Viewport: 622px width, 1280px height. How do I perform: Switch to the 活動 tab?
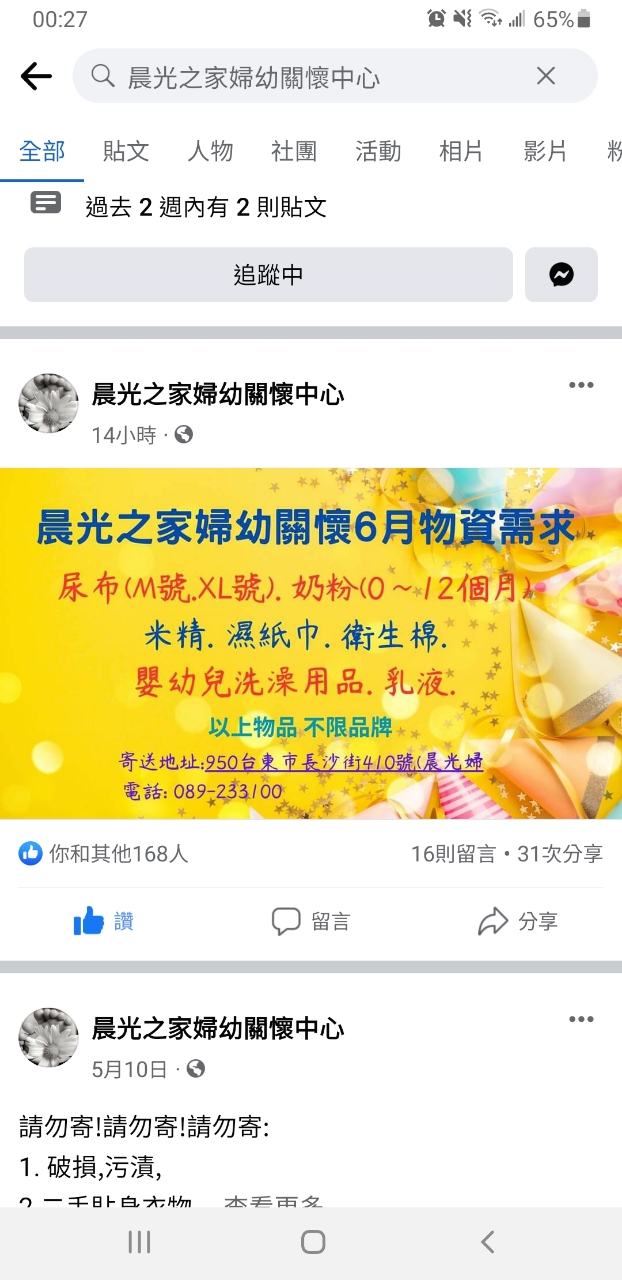378,151
